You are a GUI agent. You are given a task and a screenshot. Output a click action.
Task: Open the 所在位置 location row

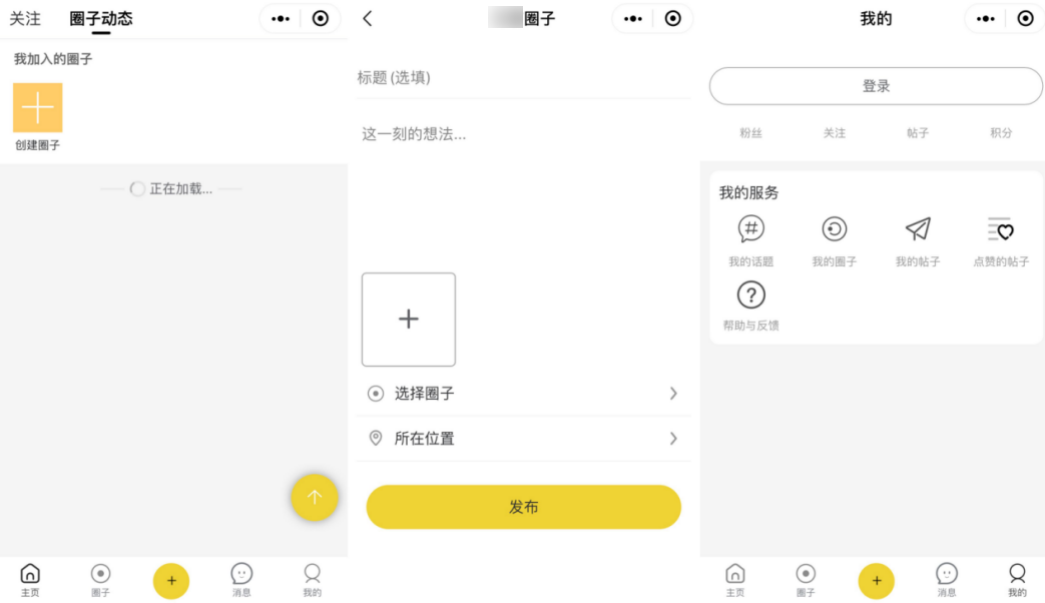tap(523, 439)
